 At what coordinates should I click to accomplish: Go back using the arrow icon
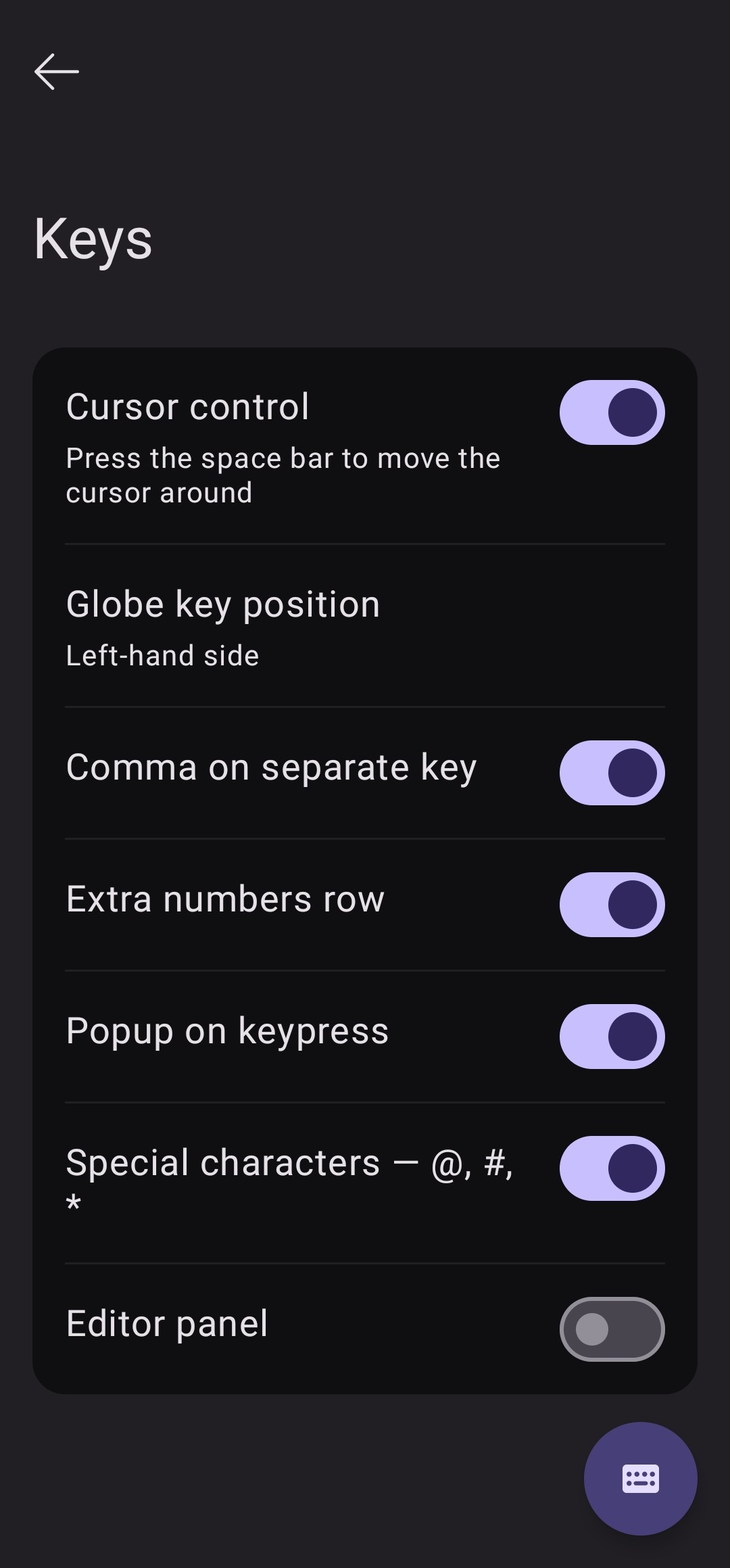click(x=57, y=72)
